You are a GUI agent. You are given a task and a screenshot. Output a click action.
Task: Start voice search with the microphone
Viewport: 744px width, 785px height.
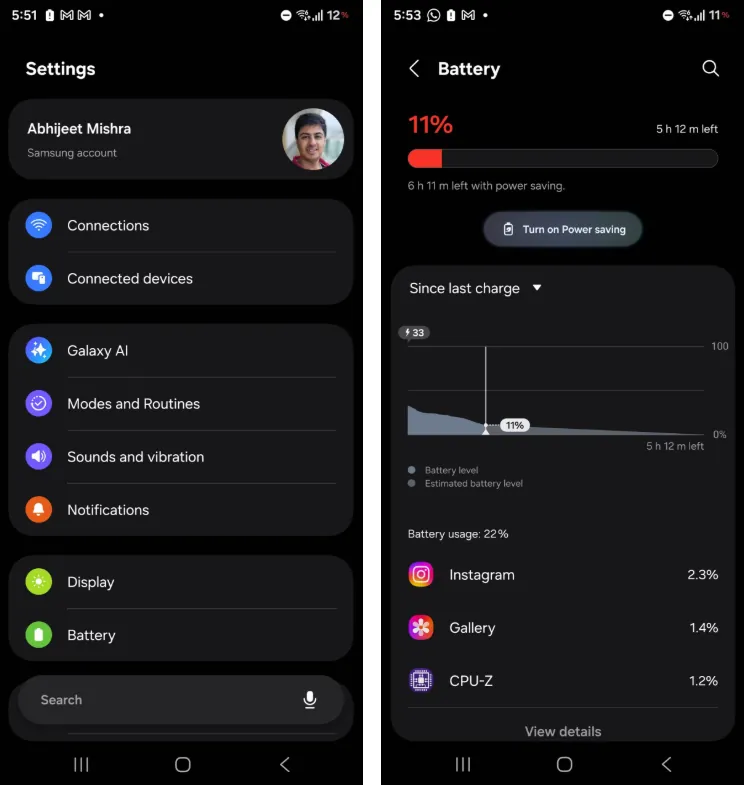[310, 700]
